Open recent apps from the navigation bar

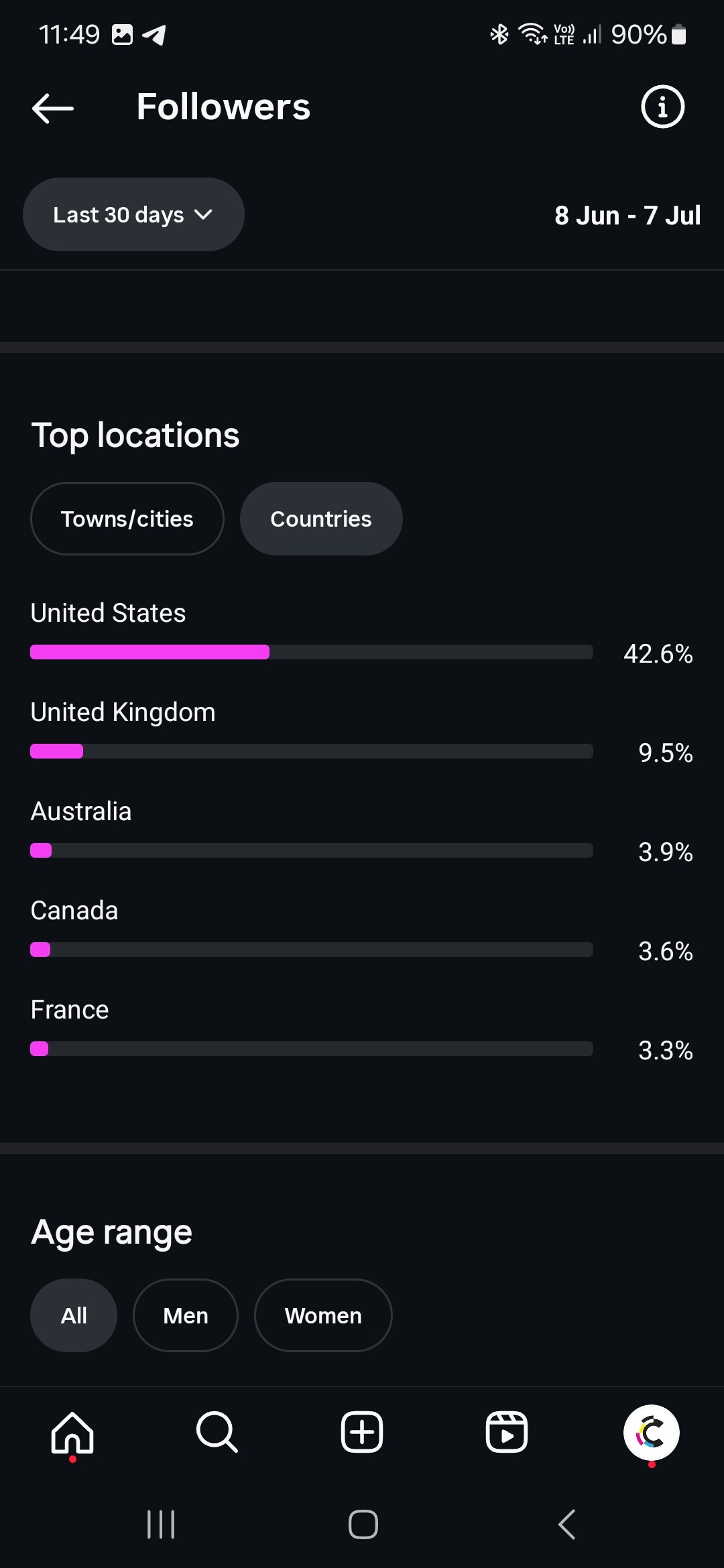point(161,1524)
